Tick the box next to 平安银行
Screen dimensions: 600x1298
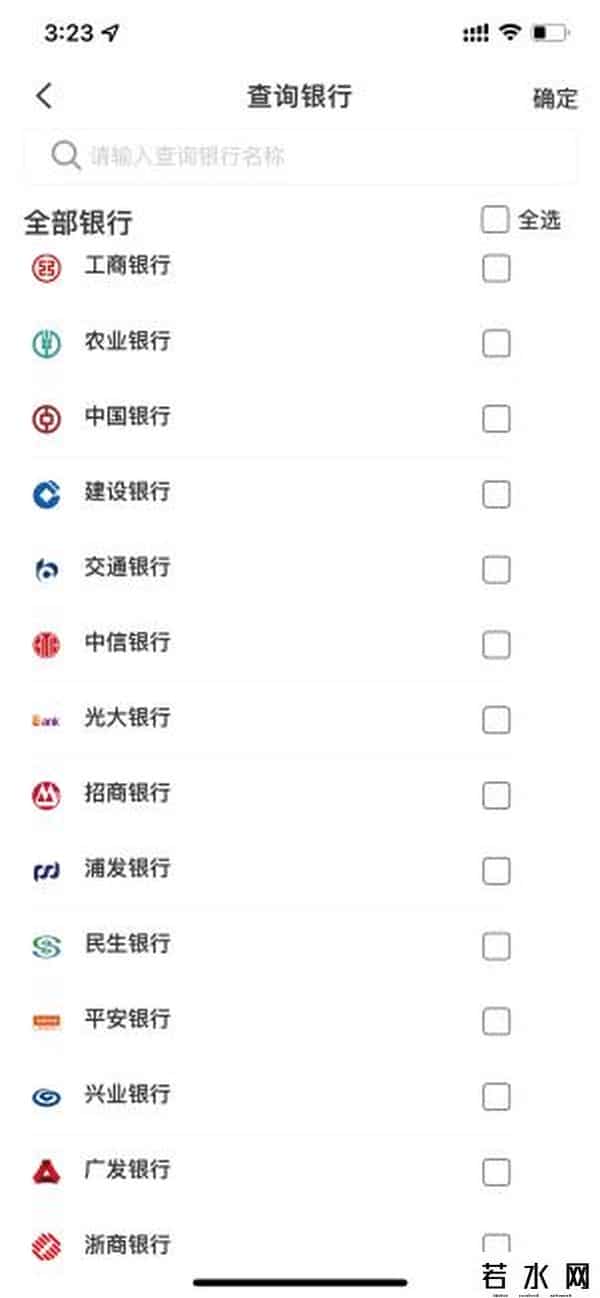point(496,1021)
